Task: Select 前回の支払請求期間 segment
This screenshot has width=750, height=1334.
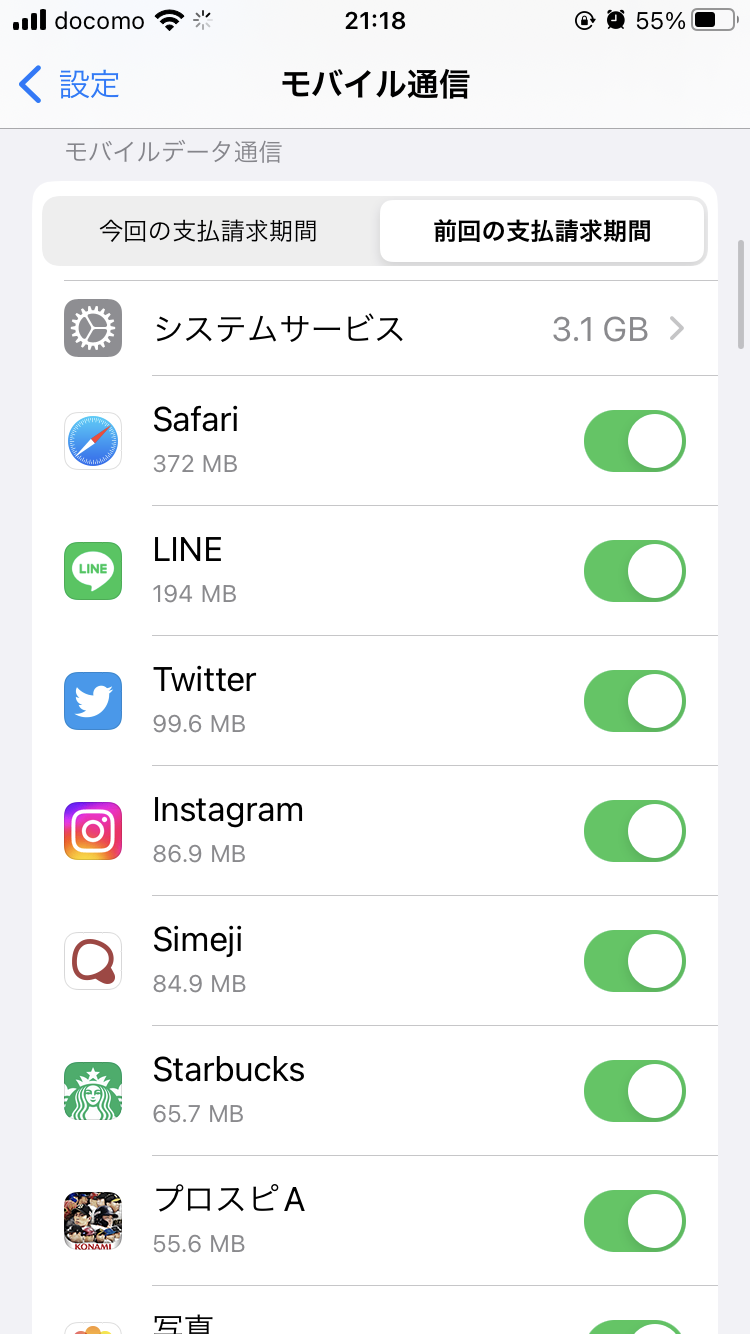Action: pos(542,232)
